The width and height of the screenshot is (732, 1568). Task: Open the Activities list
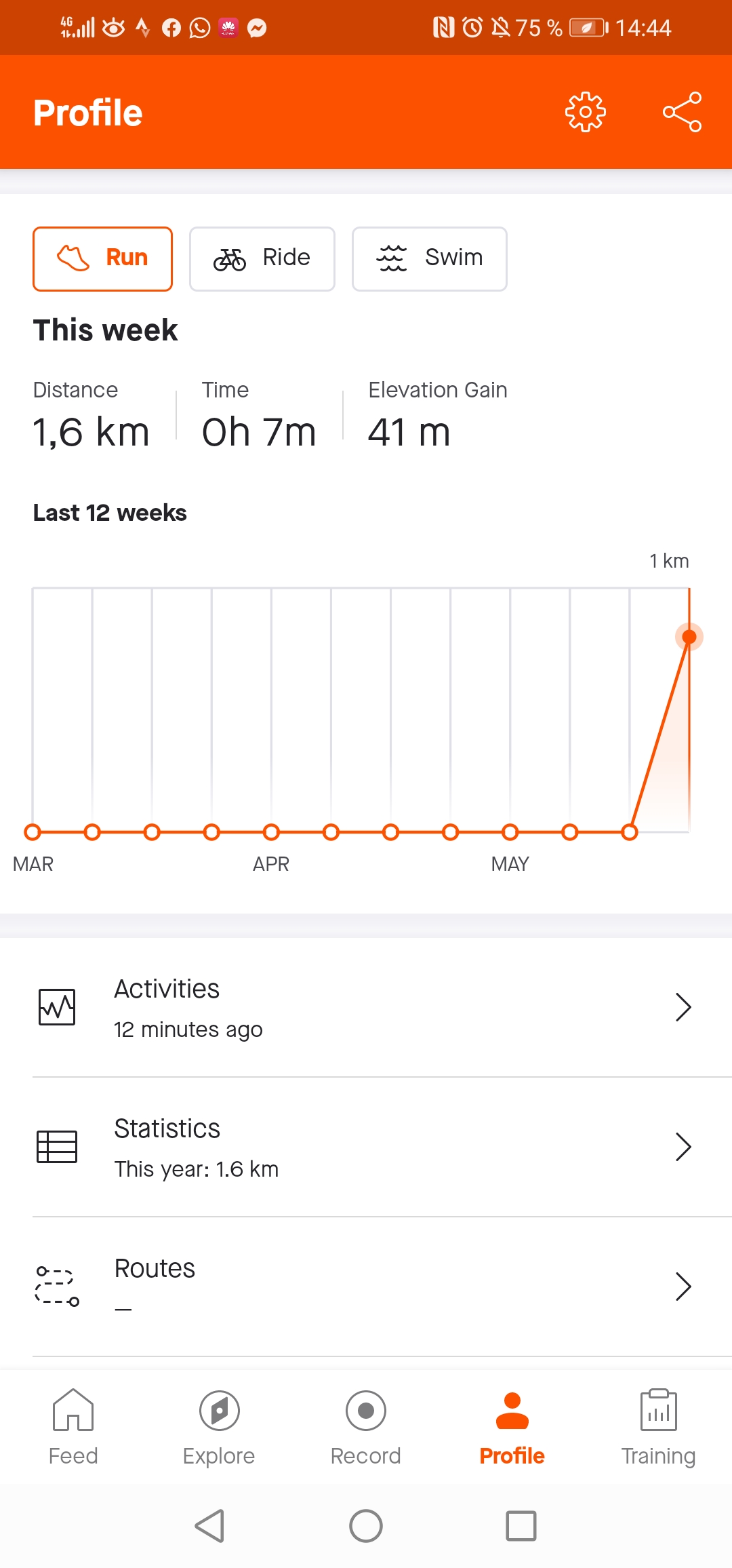click(x=366, y=1008)
